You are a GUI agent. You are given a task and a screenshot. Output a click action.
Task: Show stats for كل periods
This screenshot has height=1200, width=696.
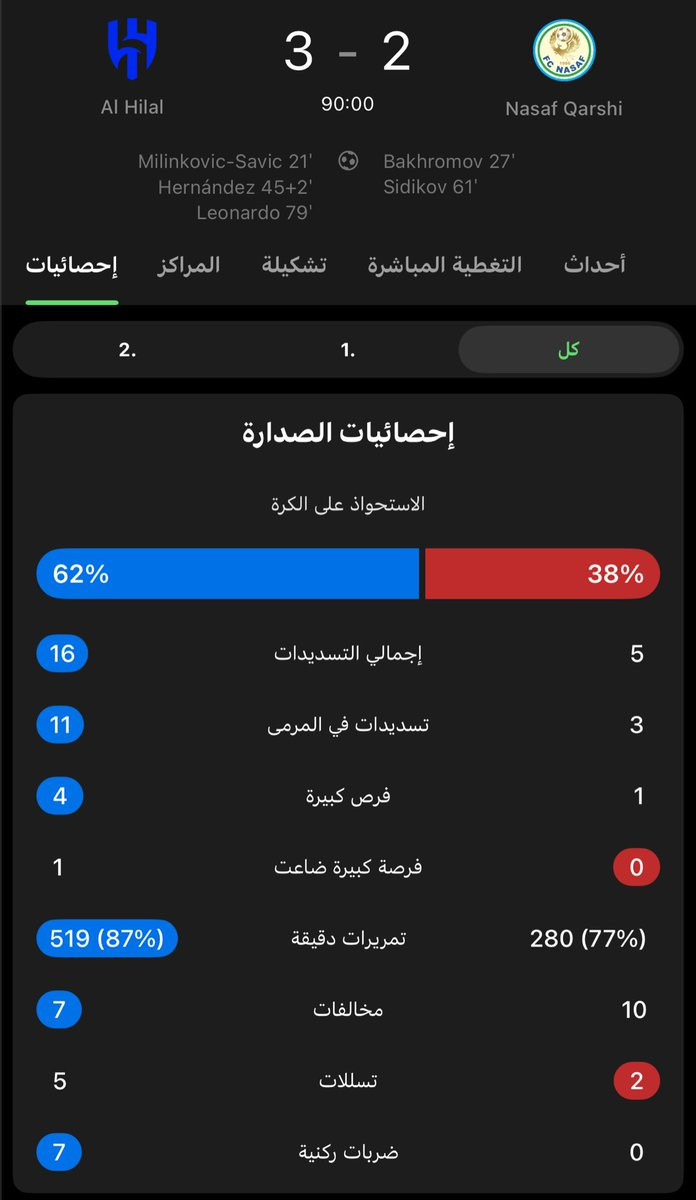coord(569,350)
